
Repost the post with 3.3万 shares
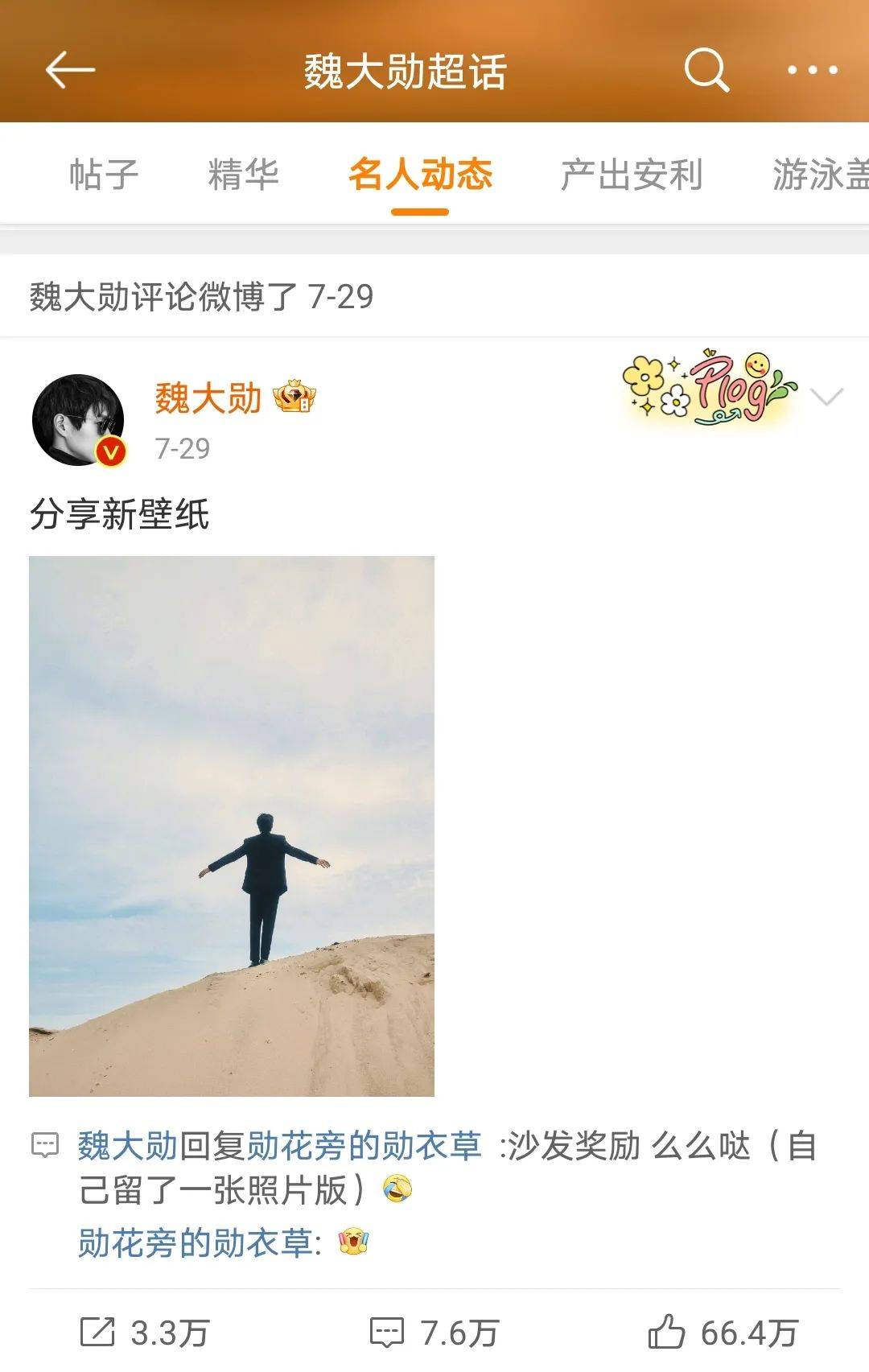point(145,1333)
